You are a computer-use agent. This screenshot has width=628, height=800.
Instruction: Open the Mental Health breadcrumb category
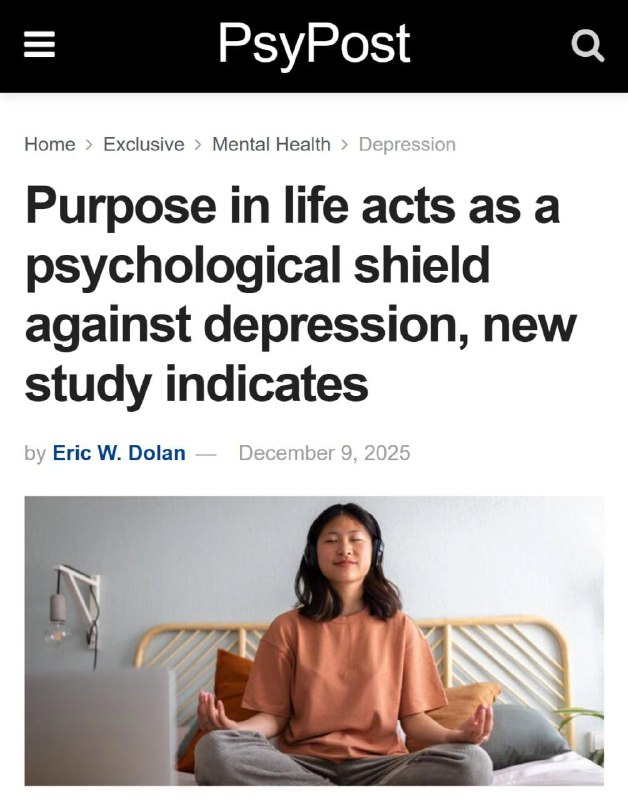pyautogui.click(x=271, y=144)
